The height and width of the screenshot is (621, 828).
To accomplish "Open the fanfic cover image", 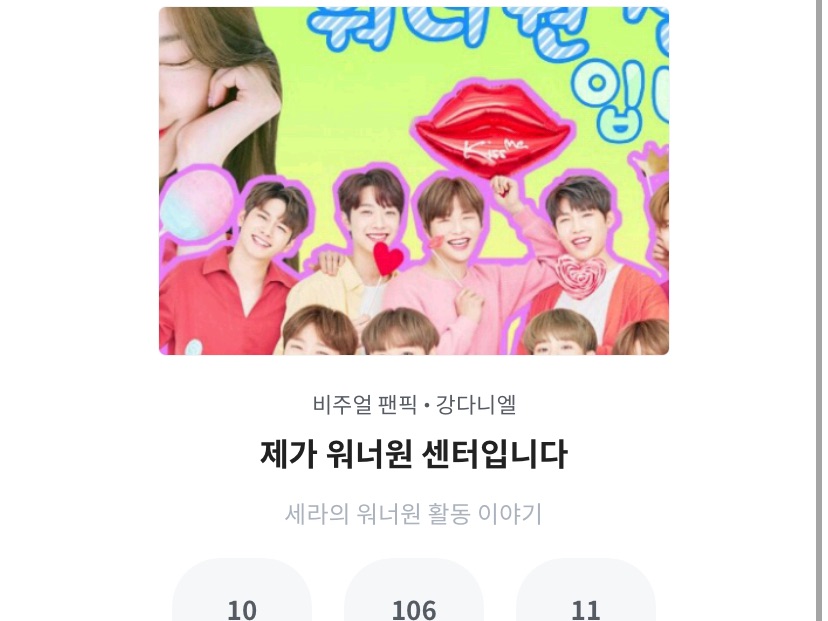I will (x=413, y=181).
